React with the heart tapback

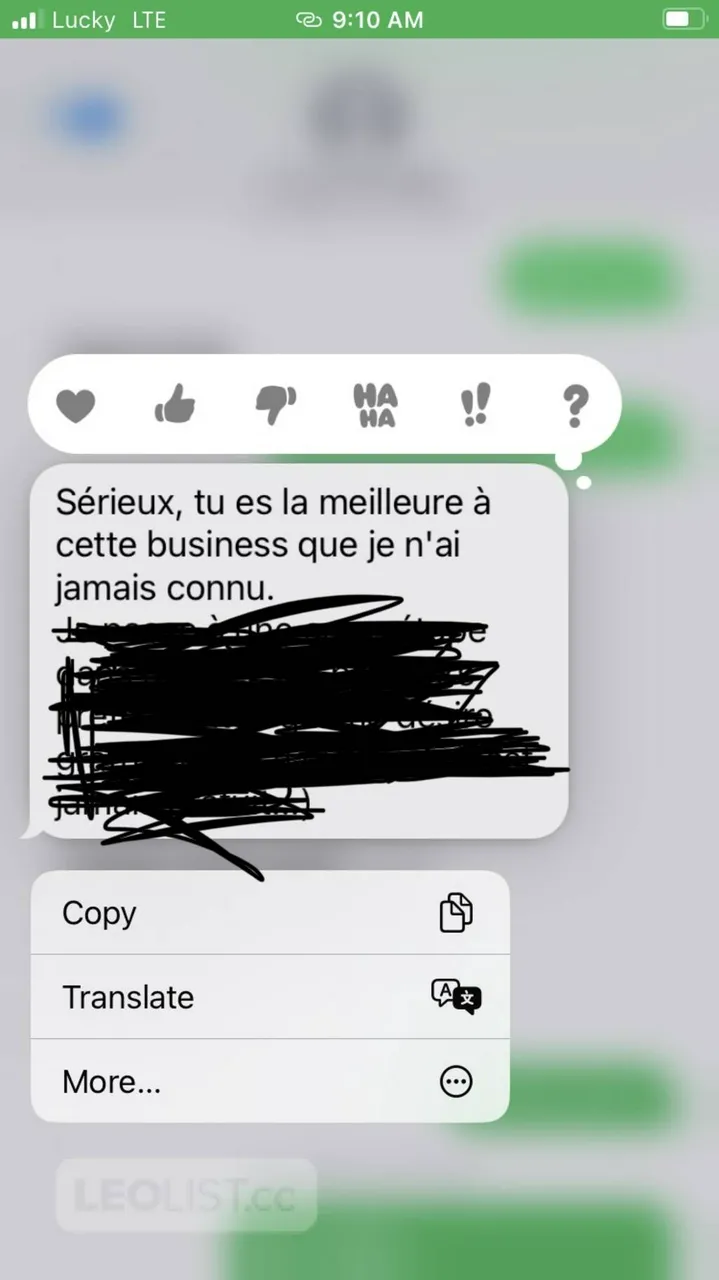tap(75, 406)
